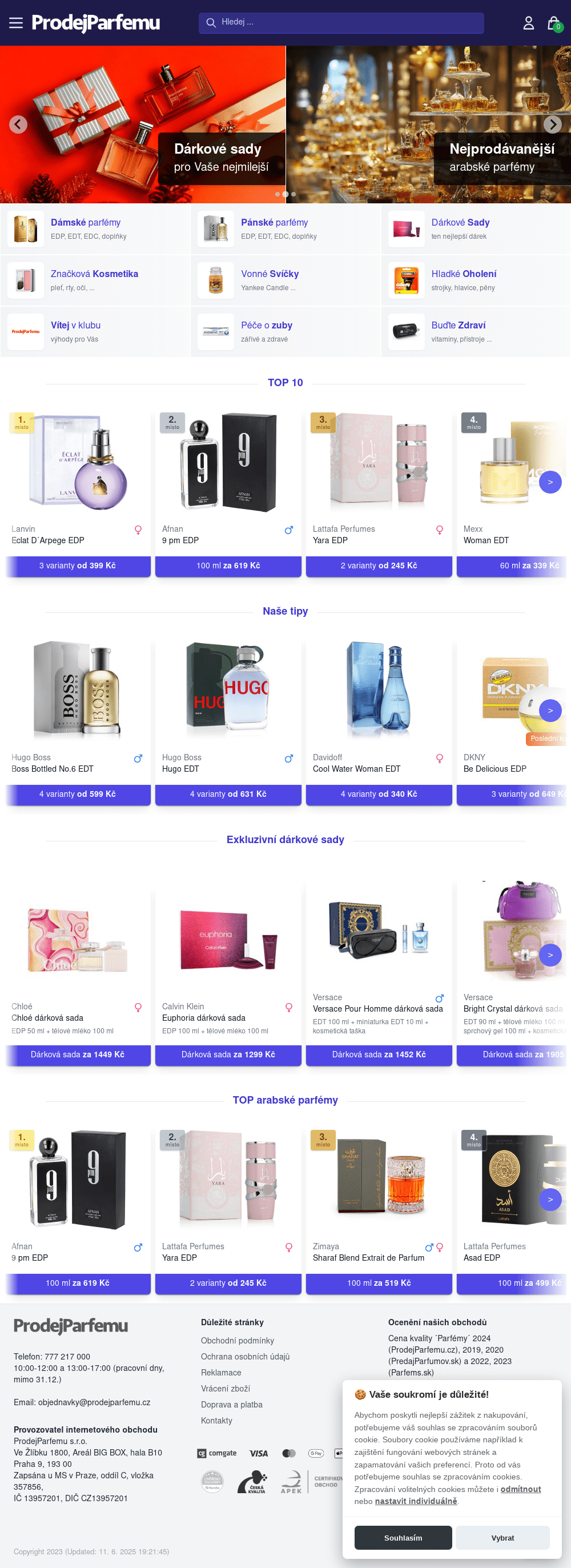Open the hamburger menu
This screenshot has height=1568, width=571.
tap(16, 22)
